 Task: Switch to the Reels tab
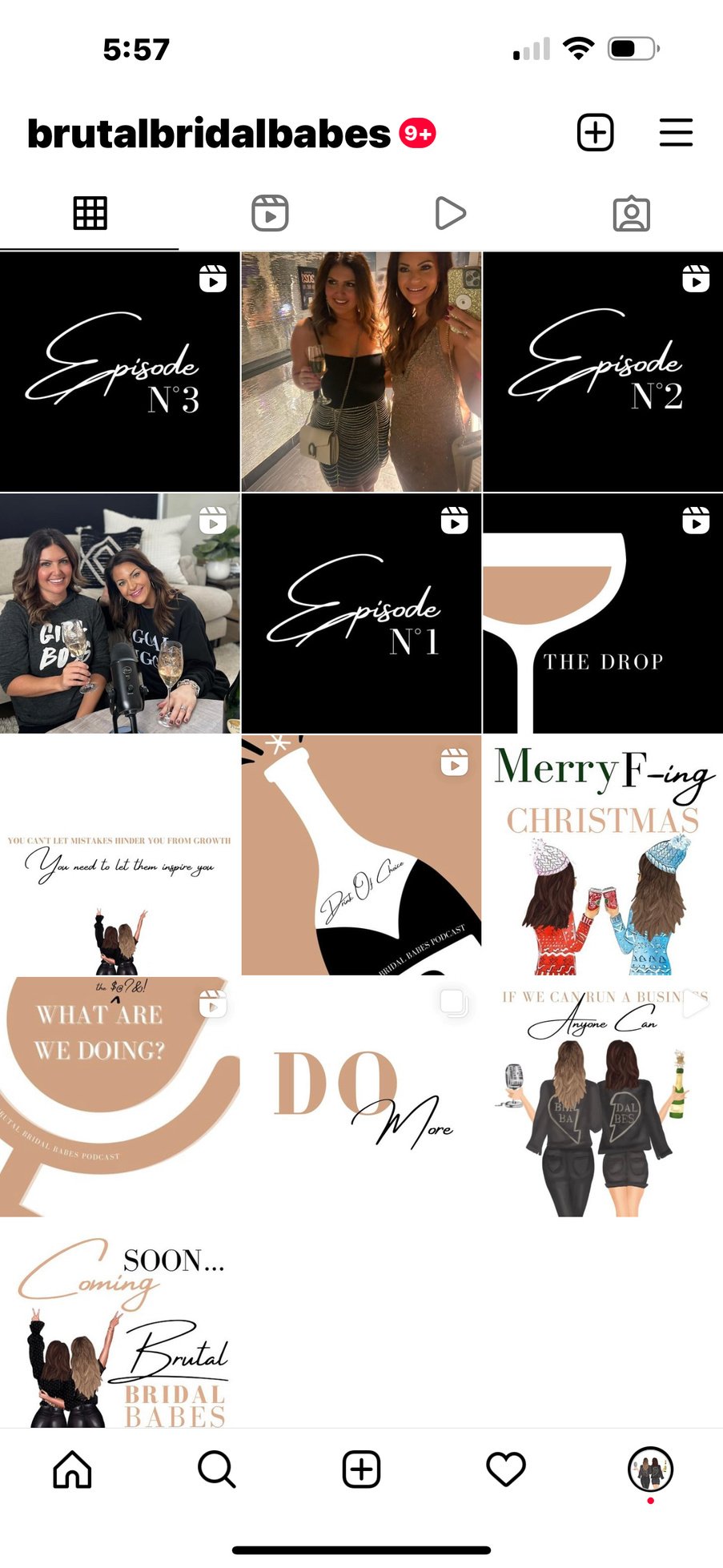(270, 213)
